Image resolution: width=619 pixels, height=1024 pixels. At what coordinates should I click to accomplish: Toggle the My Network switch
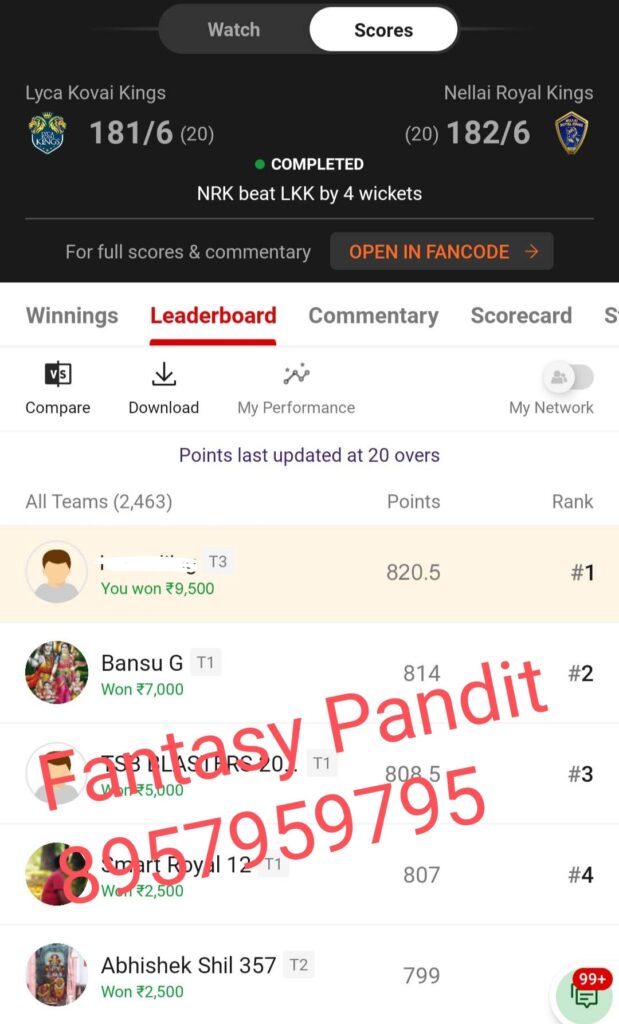coord(568,378)
